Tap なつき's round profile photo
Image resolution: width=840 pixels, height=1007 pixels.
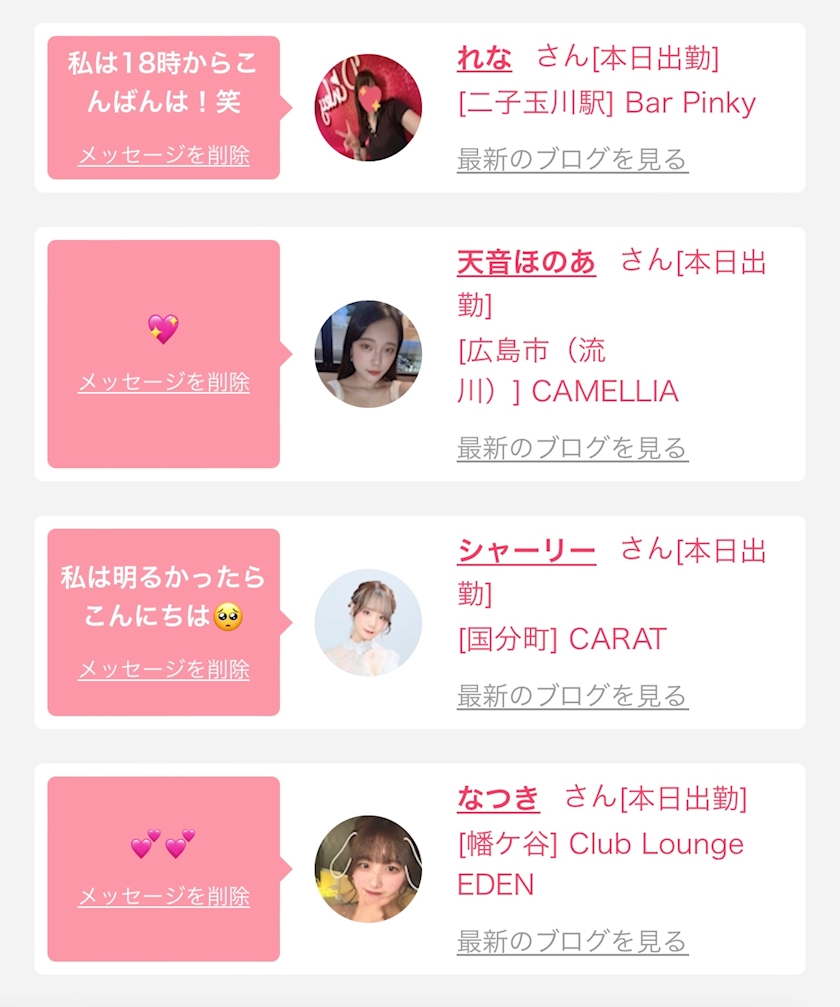[x=368, y=869]
